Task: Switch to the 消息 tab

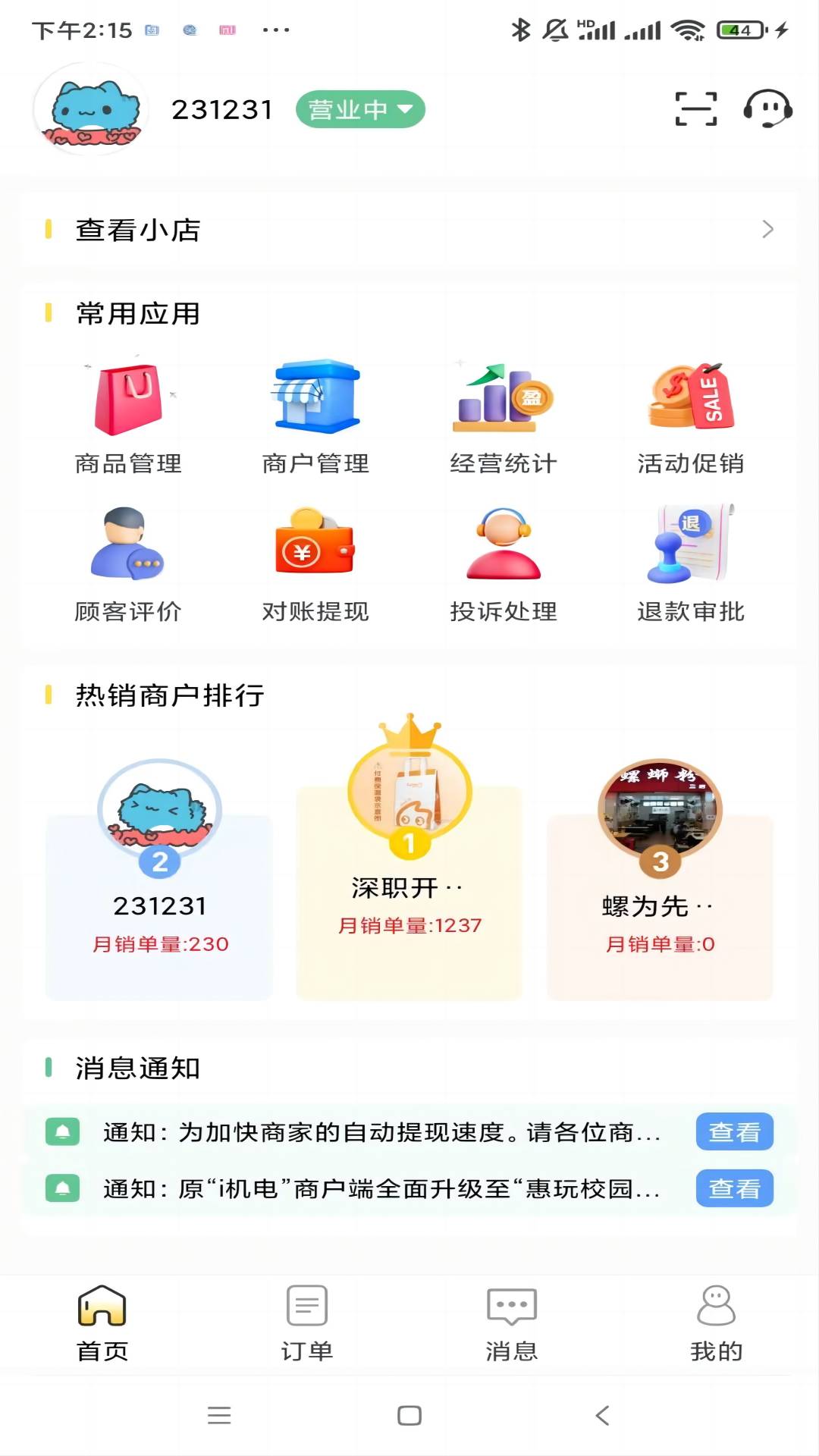Action: coord(512,1323)
